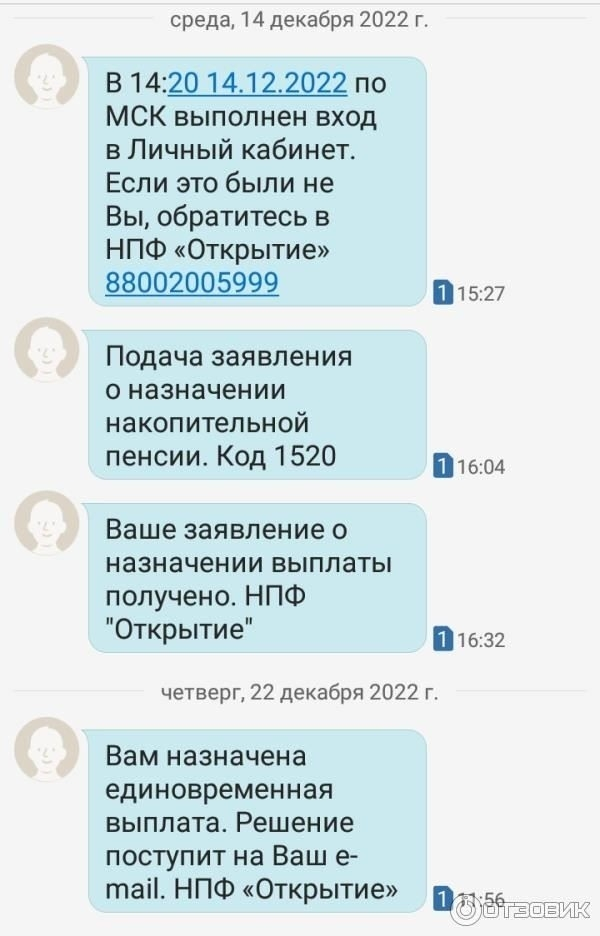600x936 pixels.
Task: Tap sender avatar beside the Код 1520 message
Action: 46,351
